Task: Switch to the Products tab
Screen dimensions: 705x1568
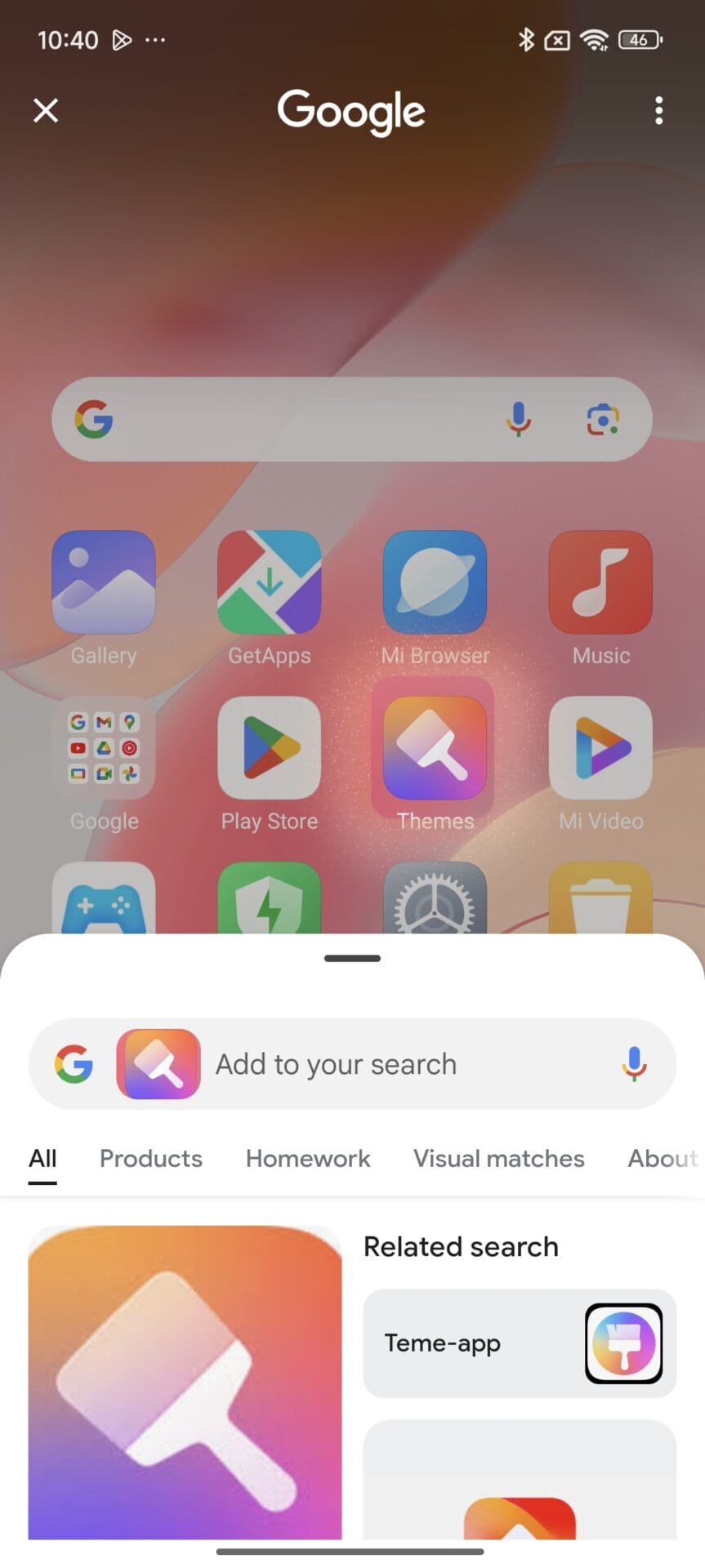Action: pos(151,1158)
